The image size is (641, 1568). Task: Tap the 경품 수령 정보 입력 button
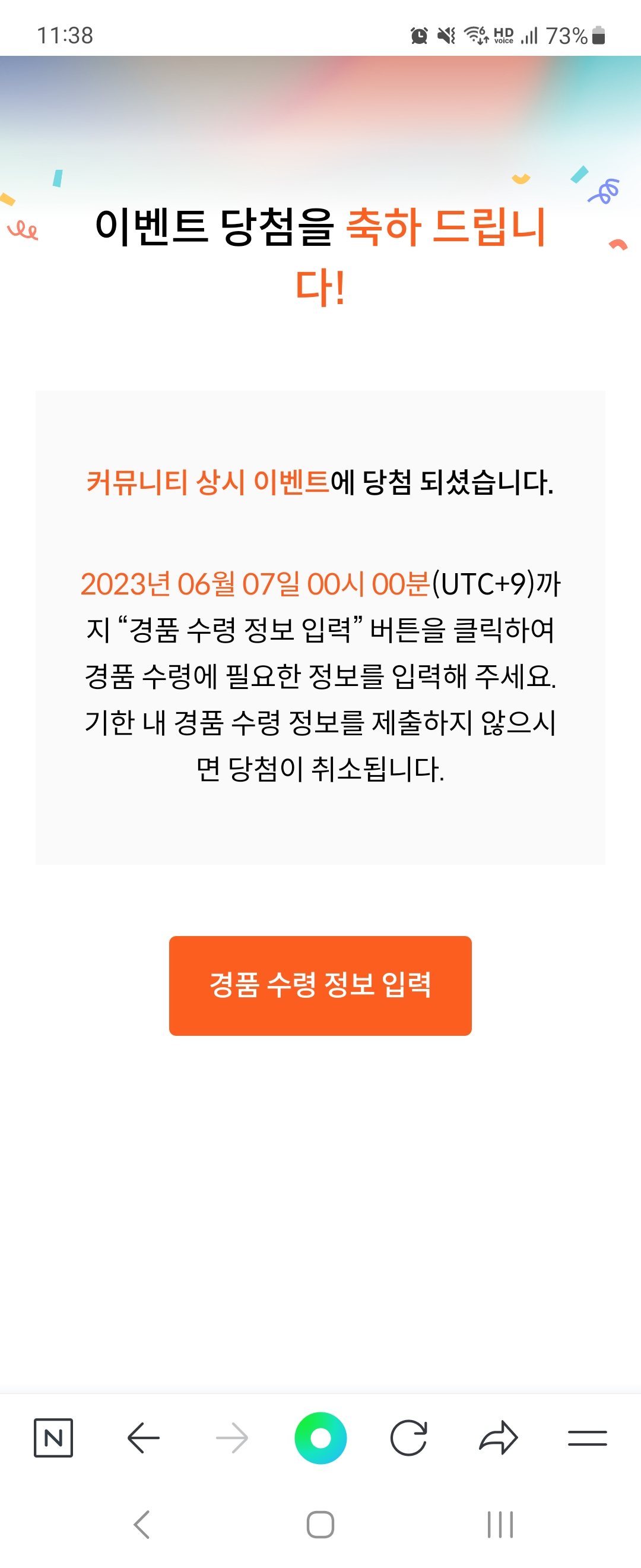pos(320,985)
